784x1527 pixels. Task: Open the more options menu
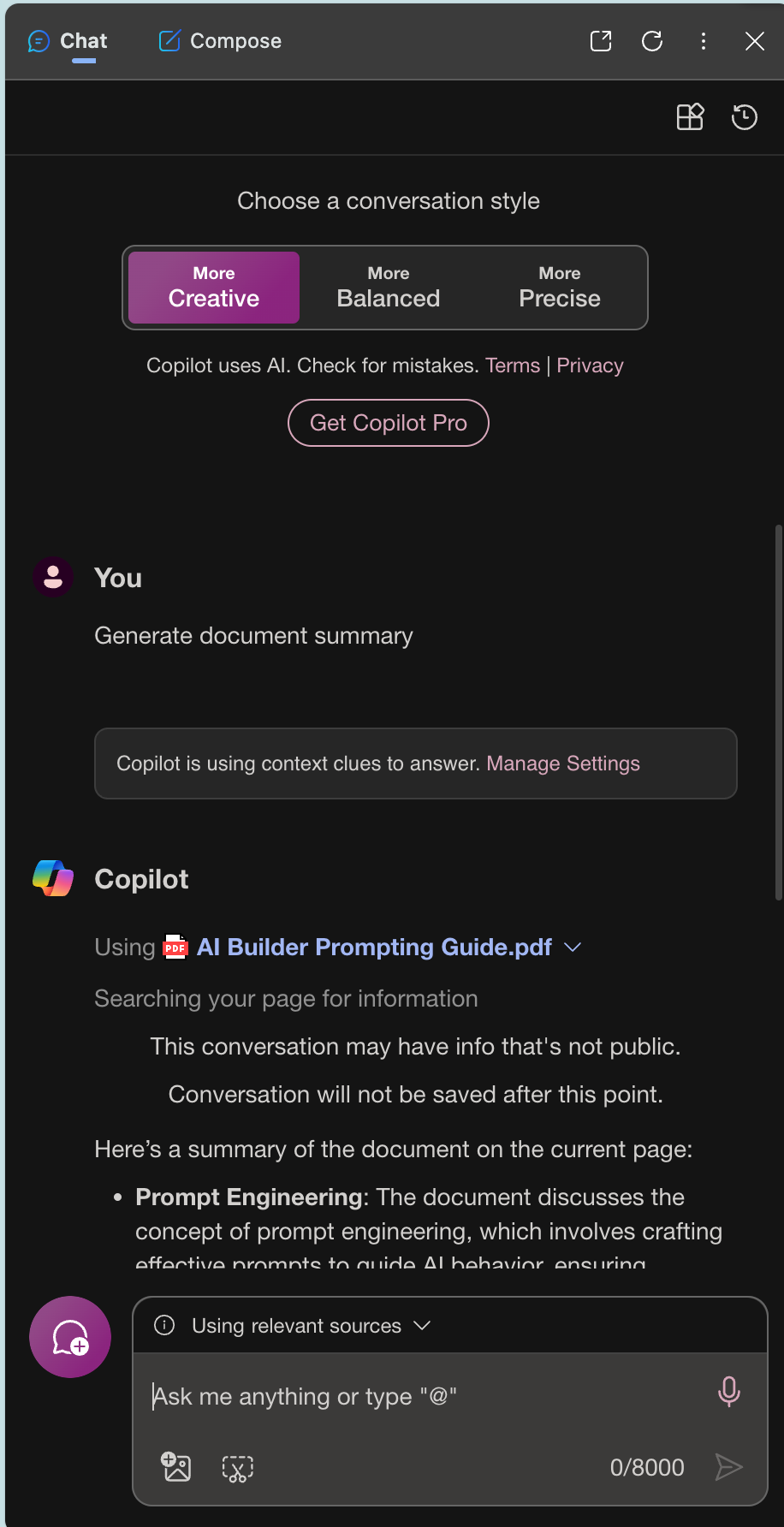point(704,41)
